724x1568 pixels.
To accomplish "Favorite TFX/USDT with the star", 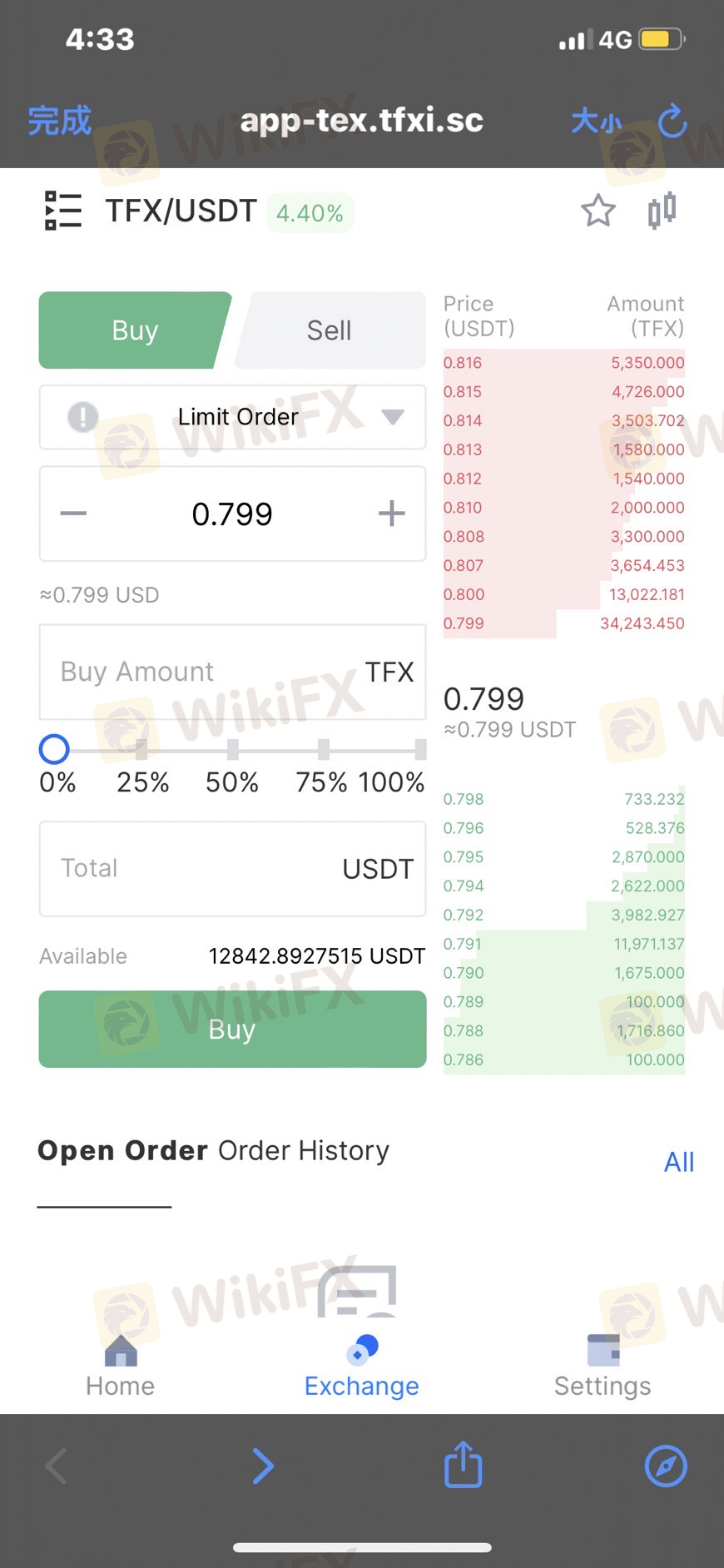I will tap(598, 211).
